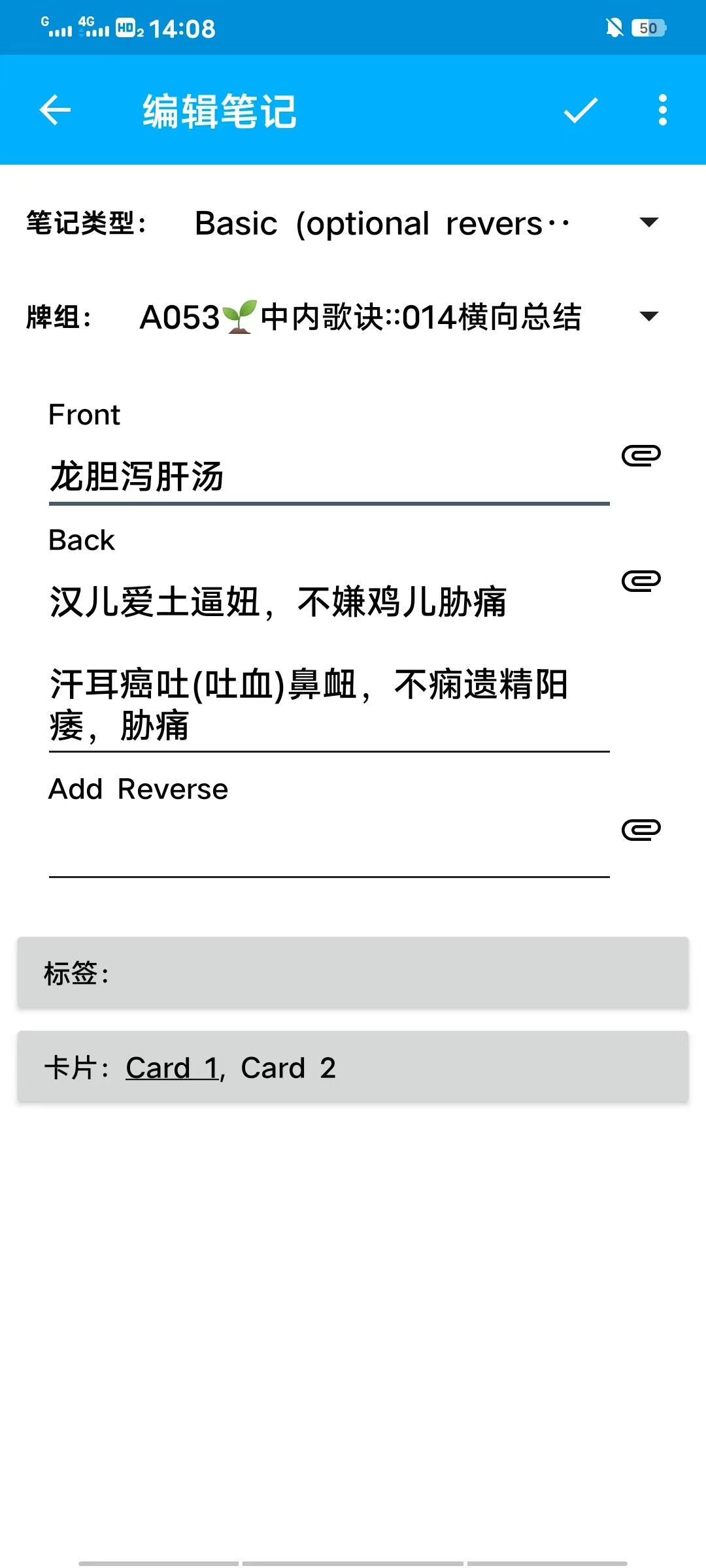Save the note with the checkmark

pos(580,110)
